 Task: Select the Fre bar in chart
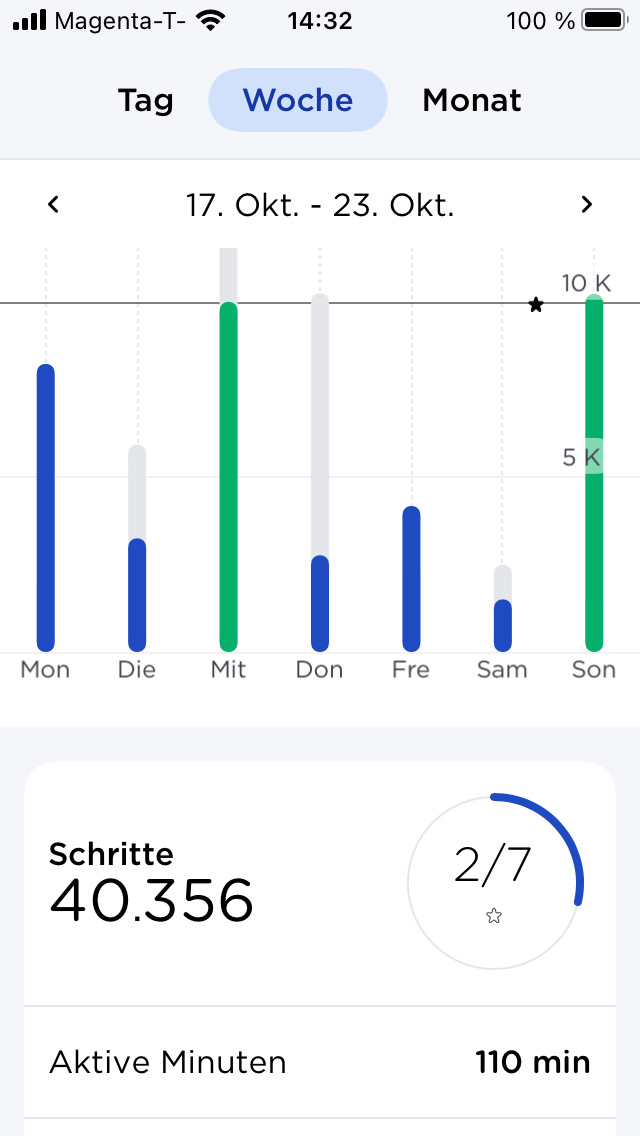[x=411, y=578]
